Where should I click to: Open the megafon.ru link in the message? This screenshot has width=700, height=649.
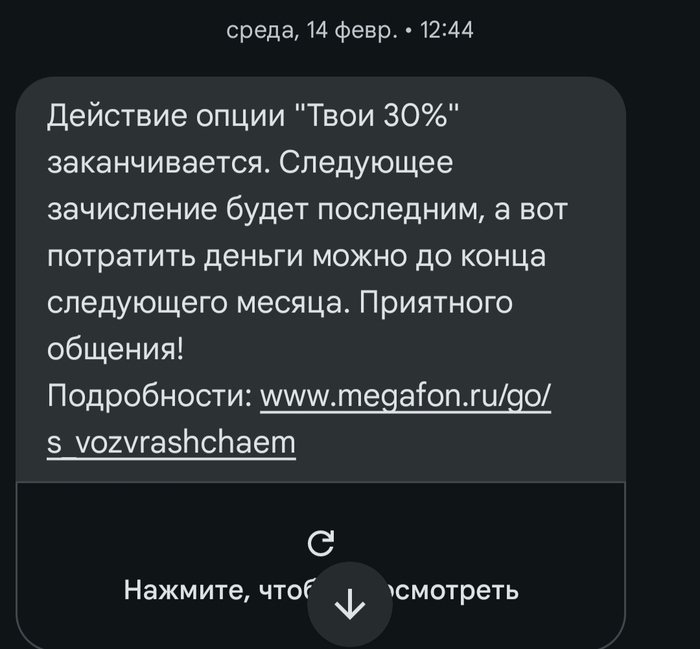405,397
